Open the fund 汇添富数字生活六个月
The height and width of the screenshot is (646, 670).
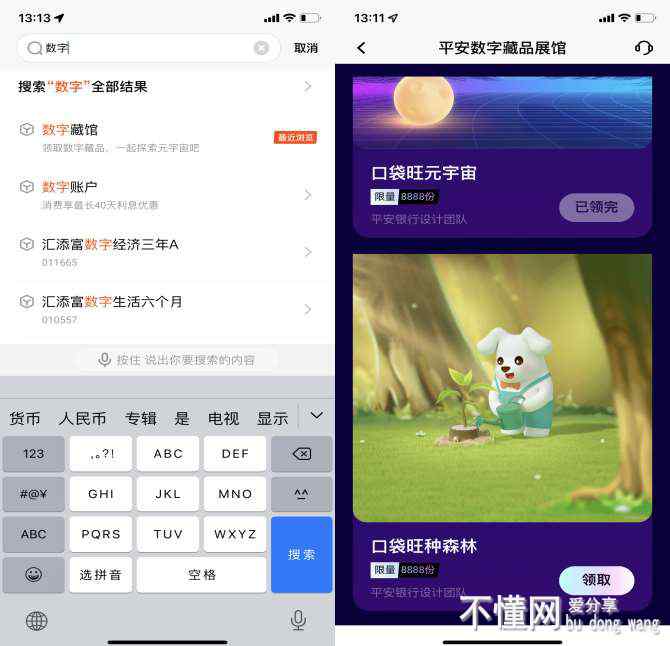(x=166, y=308)
